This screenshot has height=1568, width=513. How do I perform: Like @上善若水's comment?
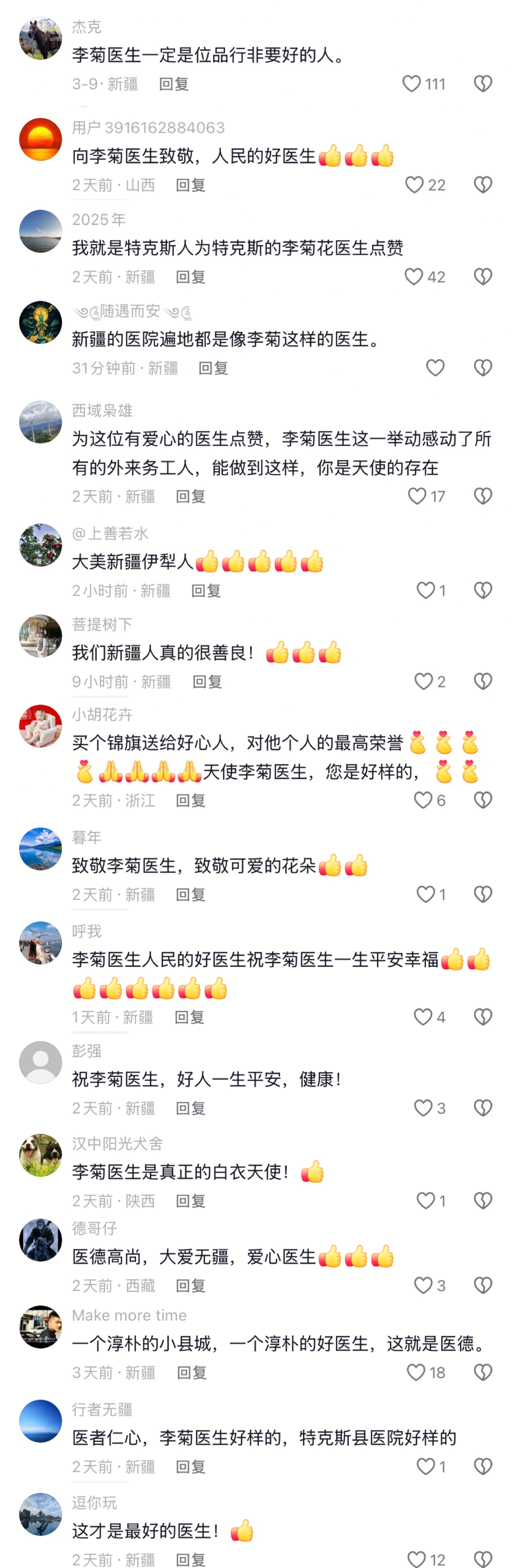425,590
